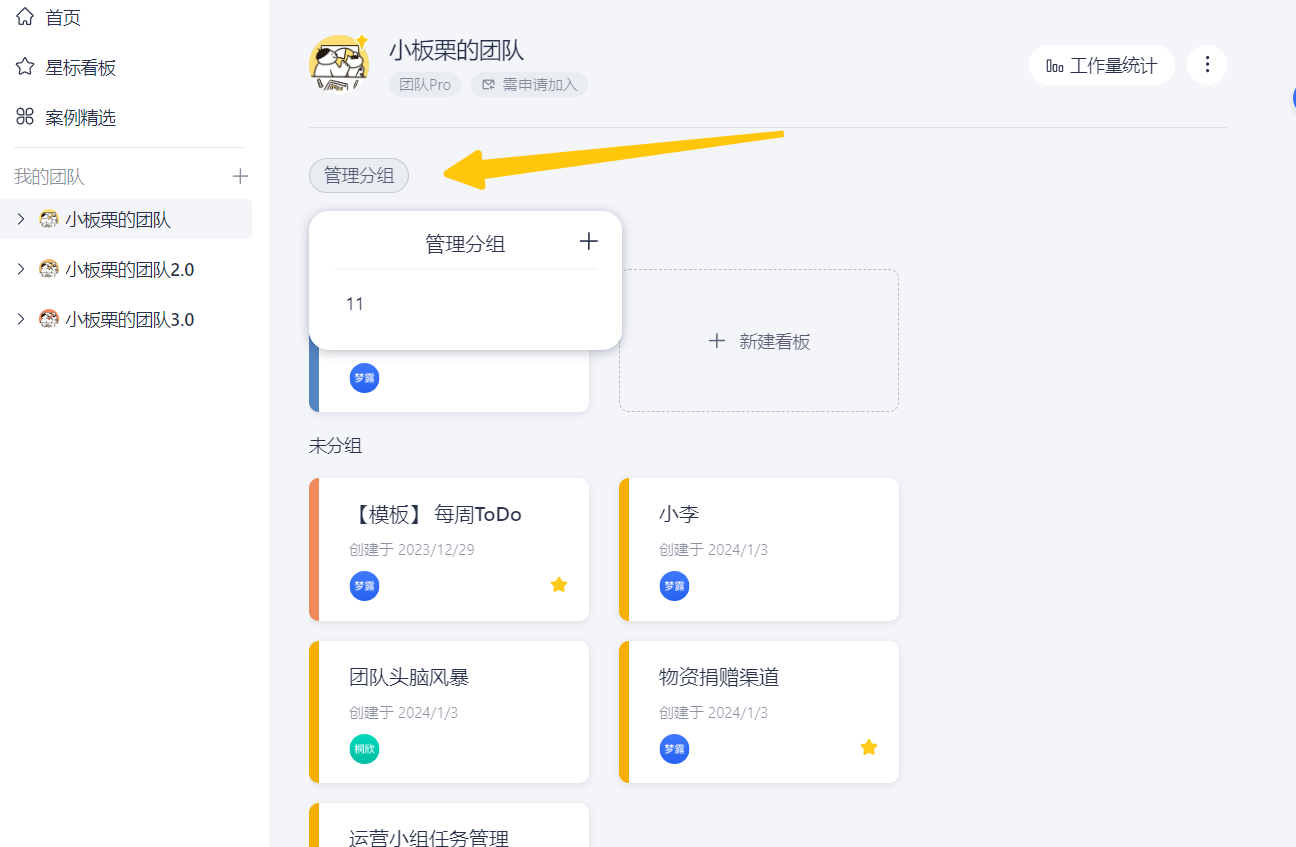Tap the 管理分组 chip
Viewport: 1296px width, 847px height.
click(x=359, y=176)
